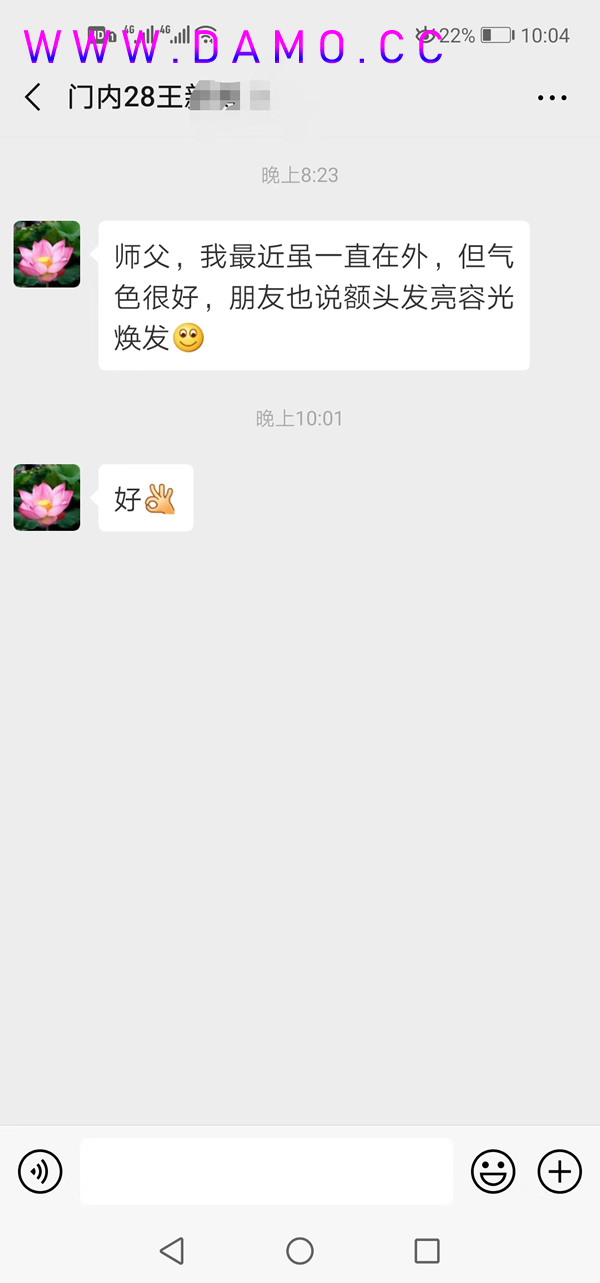Open the plus attachment menu

(x=559, y=1171)
